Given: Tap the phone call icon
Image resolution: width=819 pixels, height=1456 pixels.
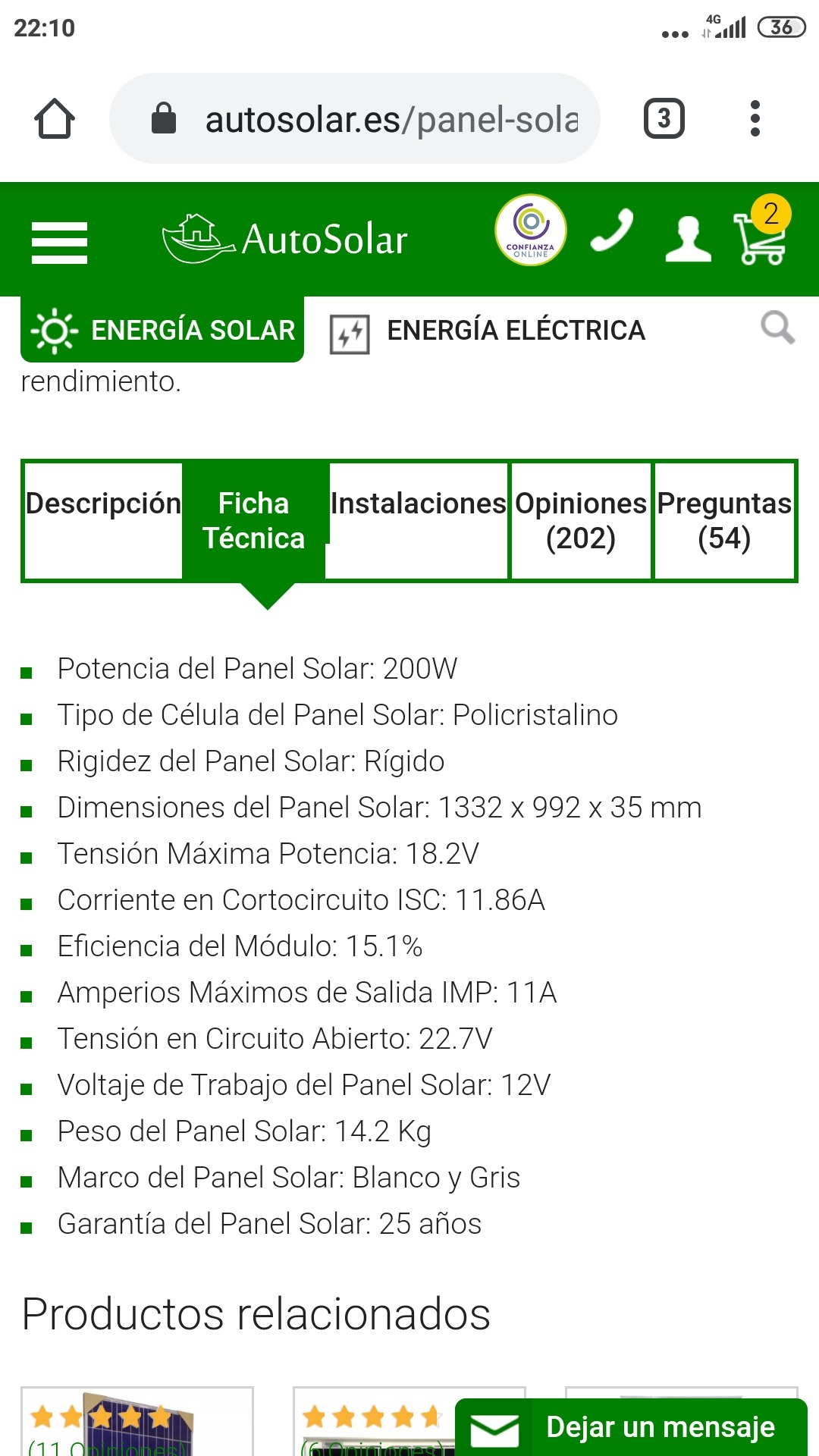Looking at the screenshot, I should (x=611, y=230).
